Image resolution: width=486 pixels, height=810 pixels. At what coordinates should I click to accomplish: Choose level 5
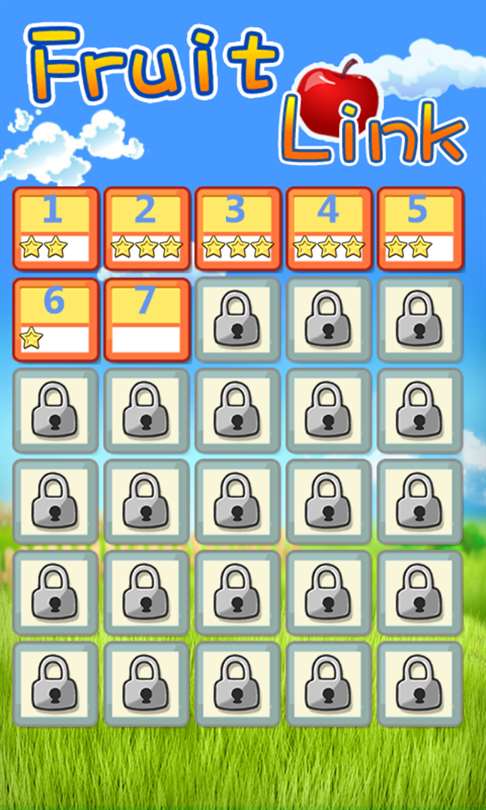(x=420, y=228)
